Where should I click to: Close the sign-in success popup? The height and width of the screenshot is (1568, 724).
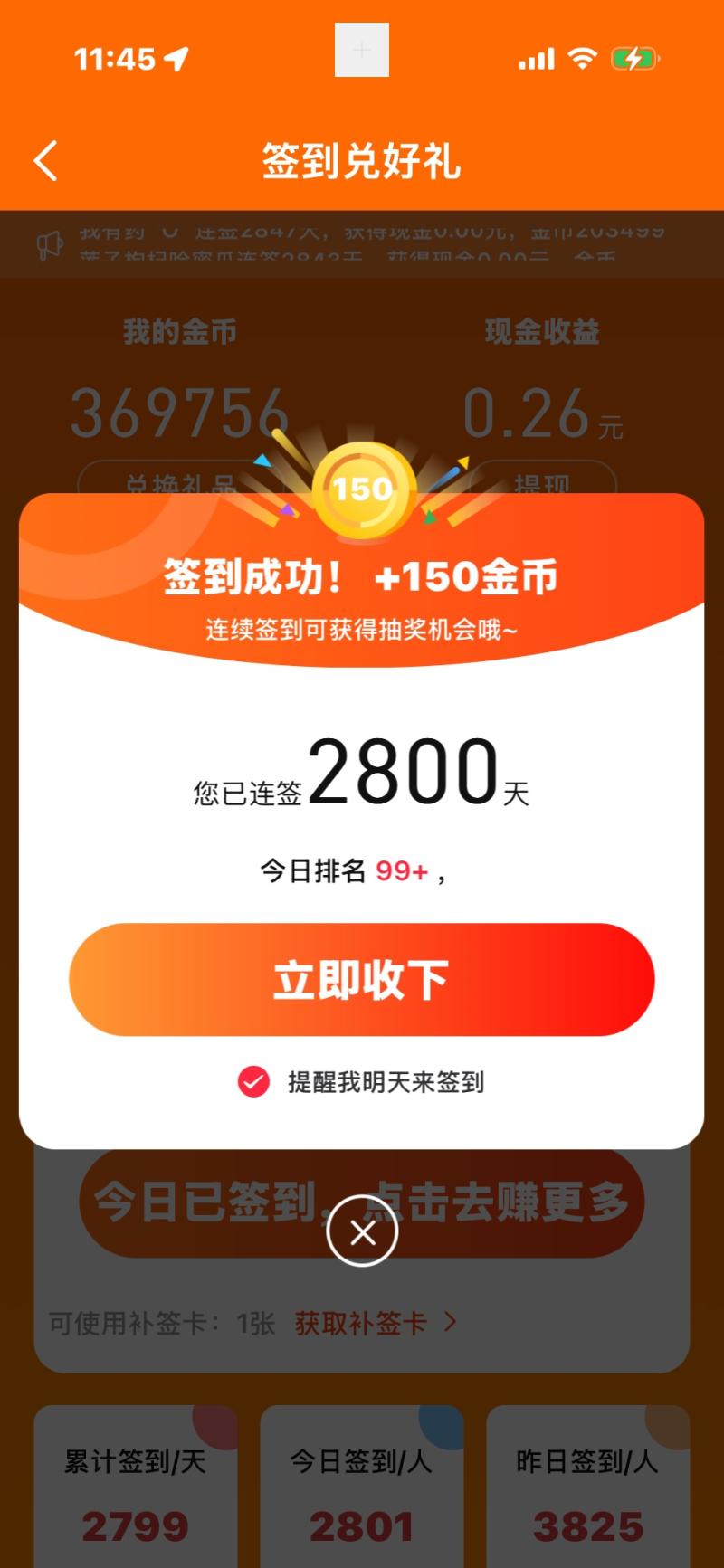(362, 1231)
